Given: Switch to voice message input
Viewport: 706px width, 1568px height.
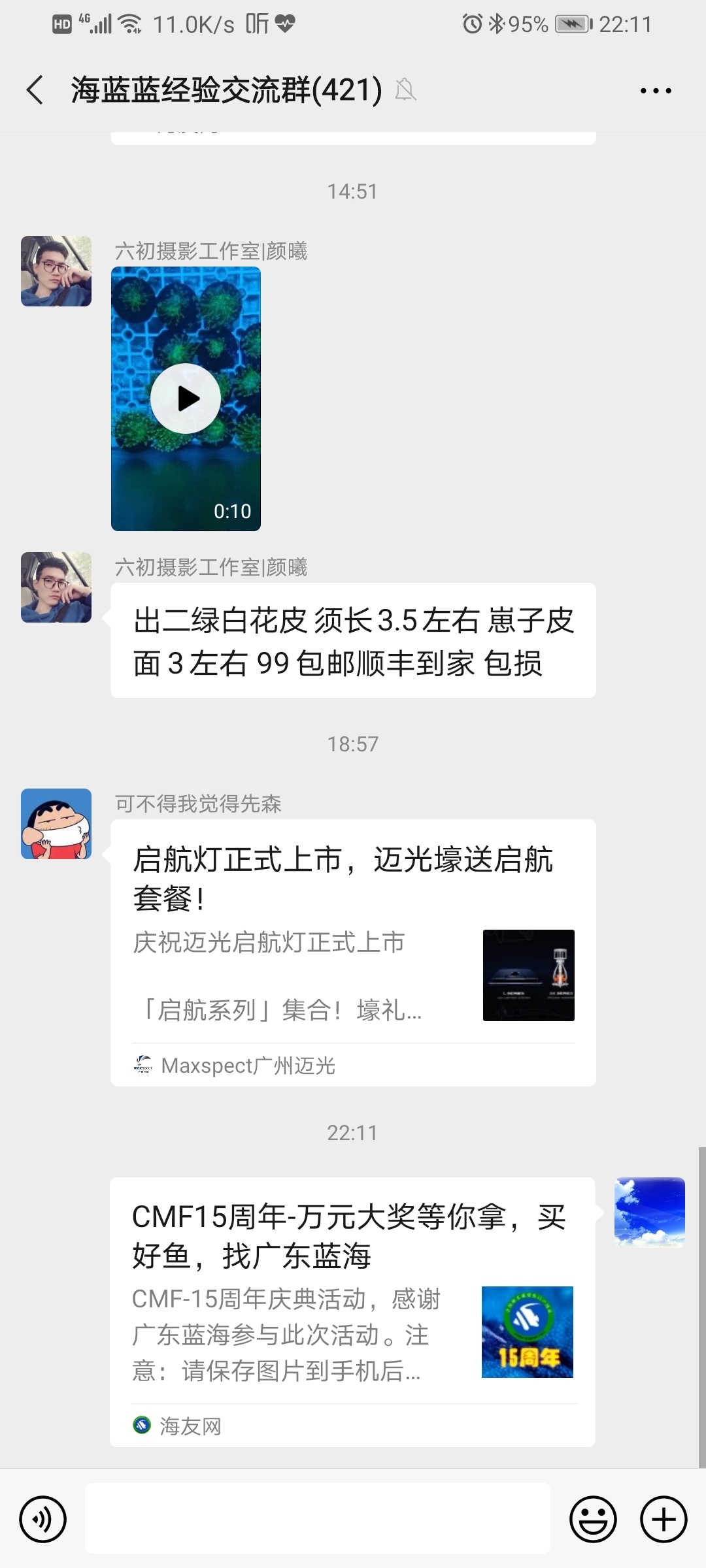Looking at the screenshot, I should click(x=43, y=1519).
